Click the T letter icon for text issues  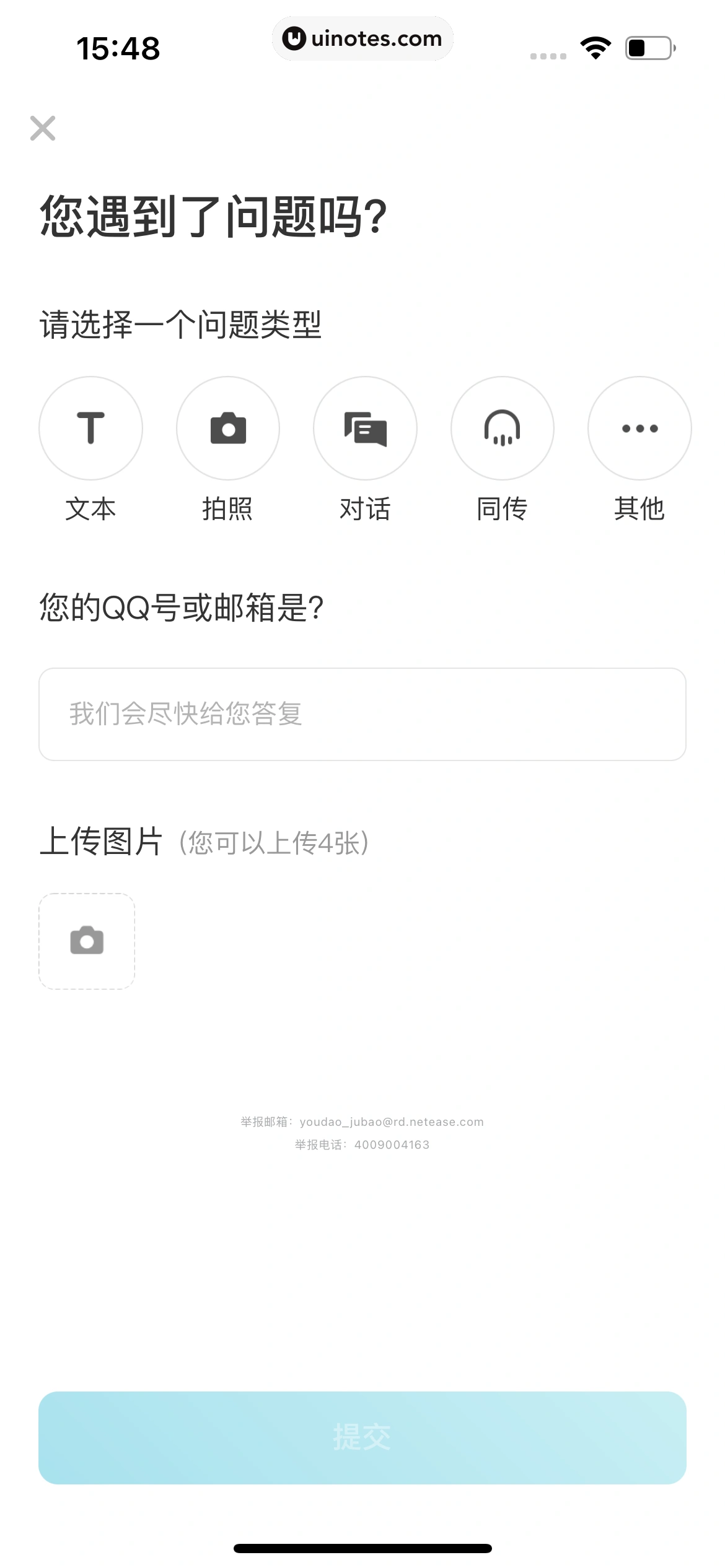[90, 429]
